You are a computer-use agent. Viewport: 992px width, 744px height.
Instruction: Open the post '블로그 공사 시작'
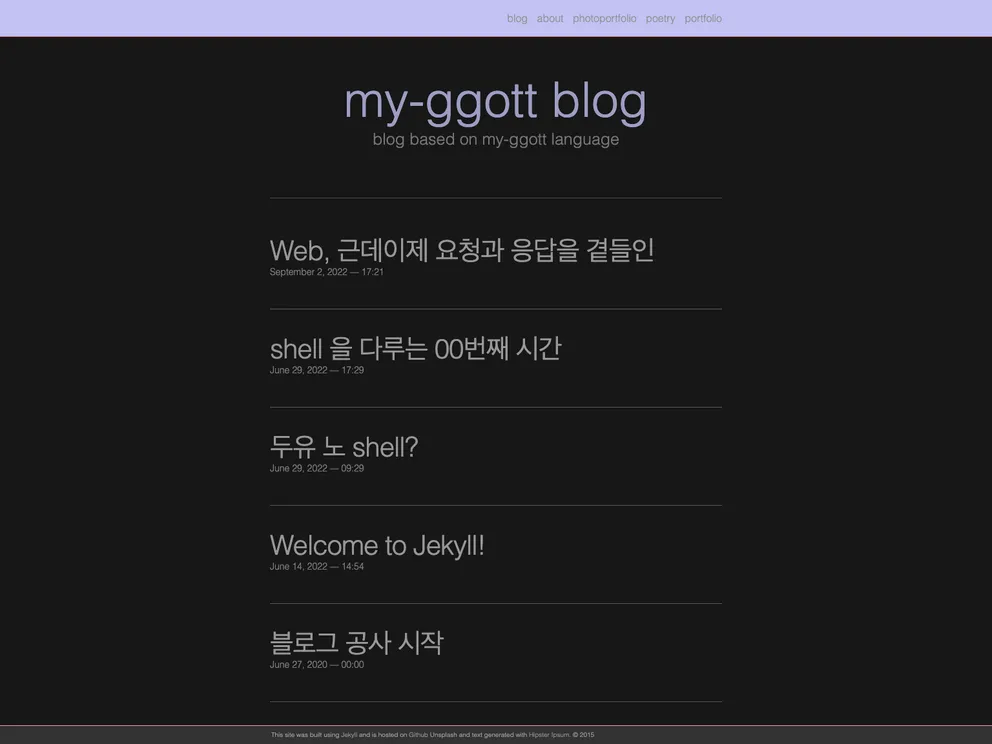[x=356, y=642]
